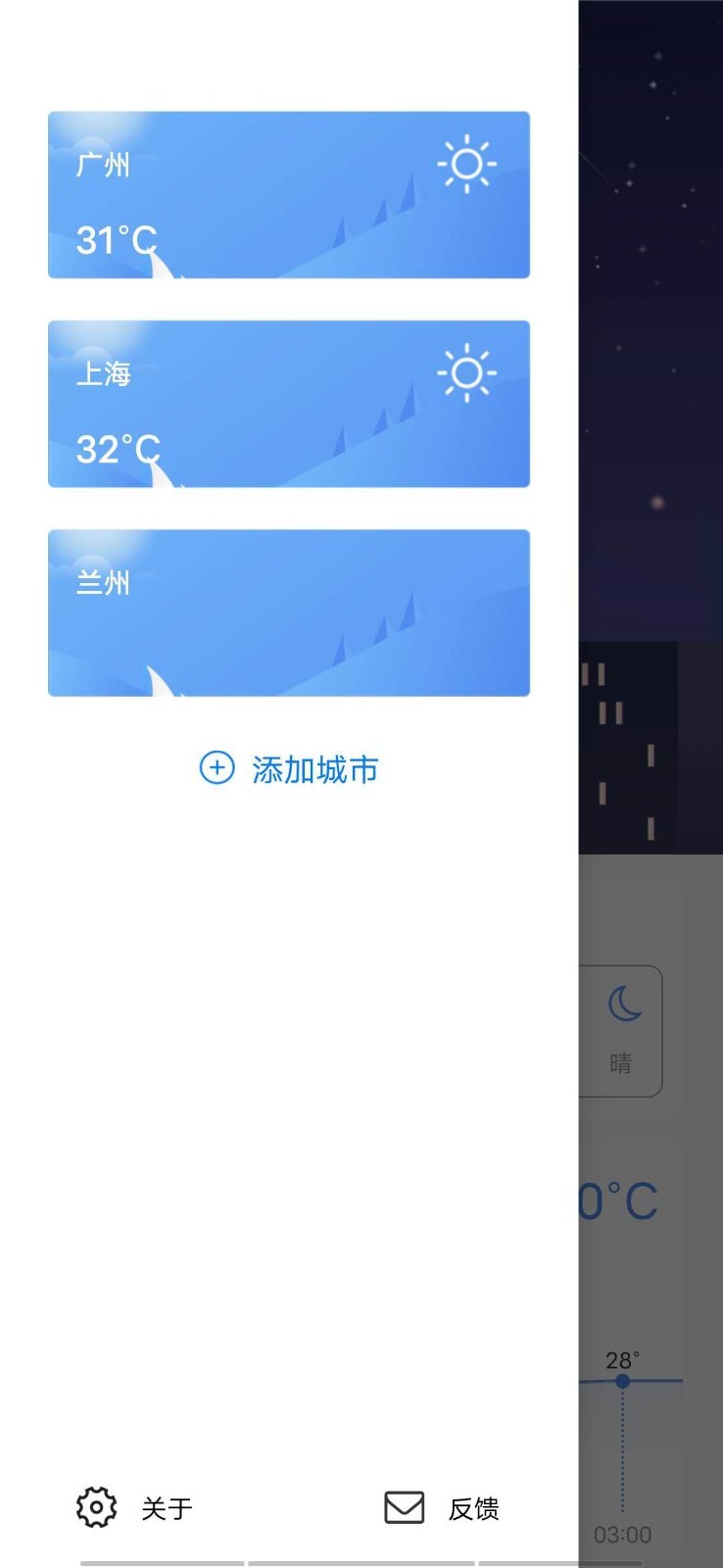
Task: Select the 上海 city weather card
Action: tap(289, 403)
